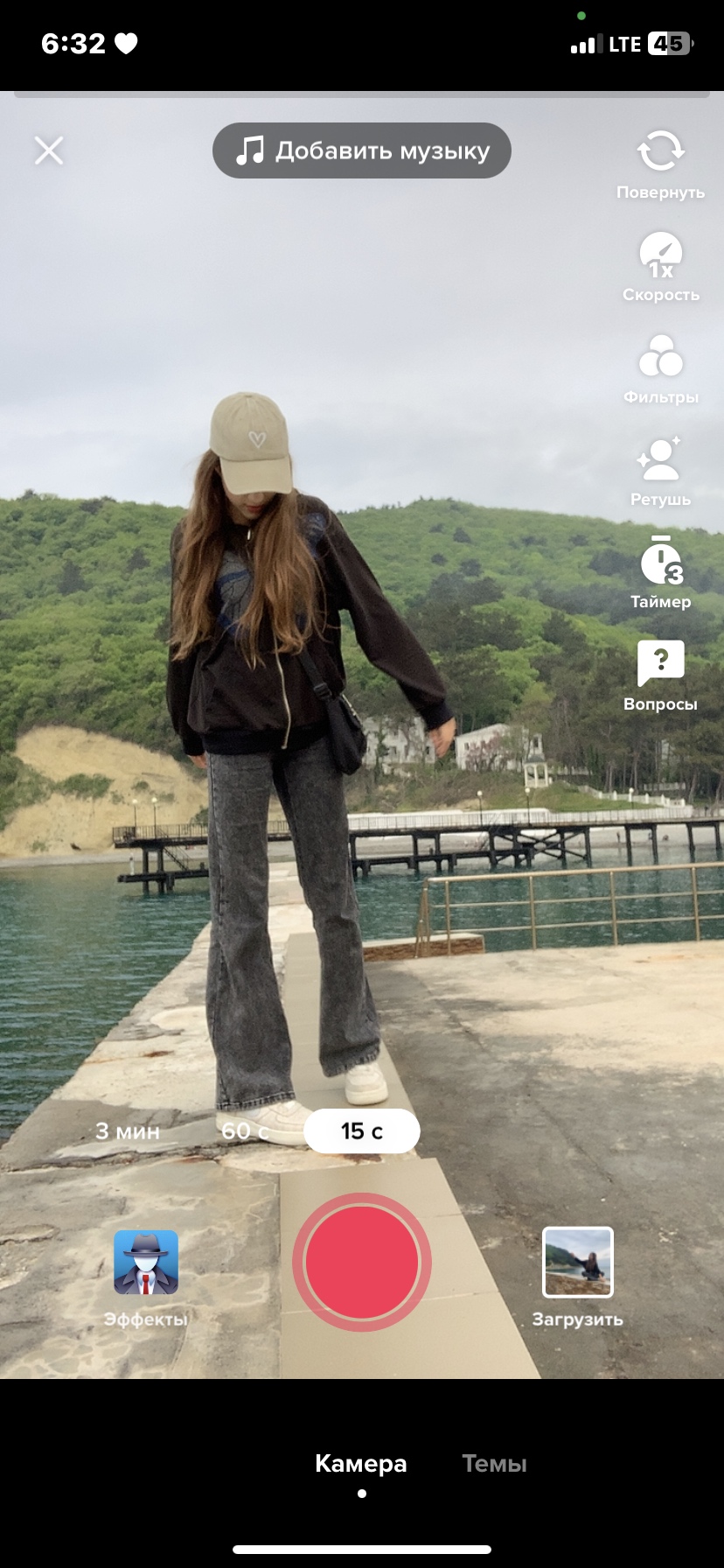This screenshot has width=724, height=1568.
Task: Open the Вопросы questions option
Action: (660, 675)
